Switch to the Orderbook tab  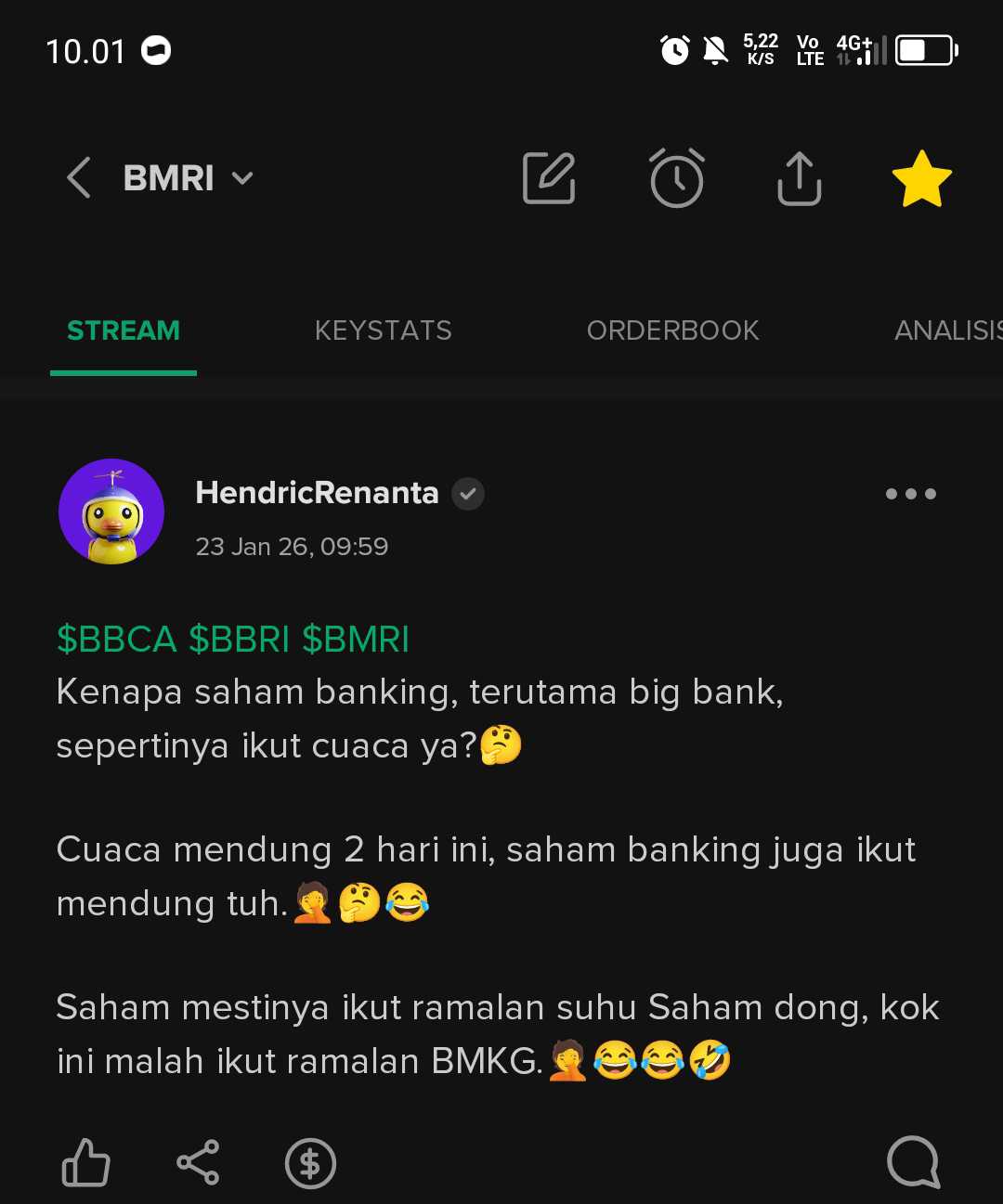tap(672, 330)
